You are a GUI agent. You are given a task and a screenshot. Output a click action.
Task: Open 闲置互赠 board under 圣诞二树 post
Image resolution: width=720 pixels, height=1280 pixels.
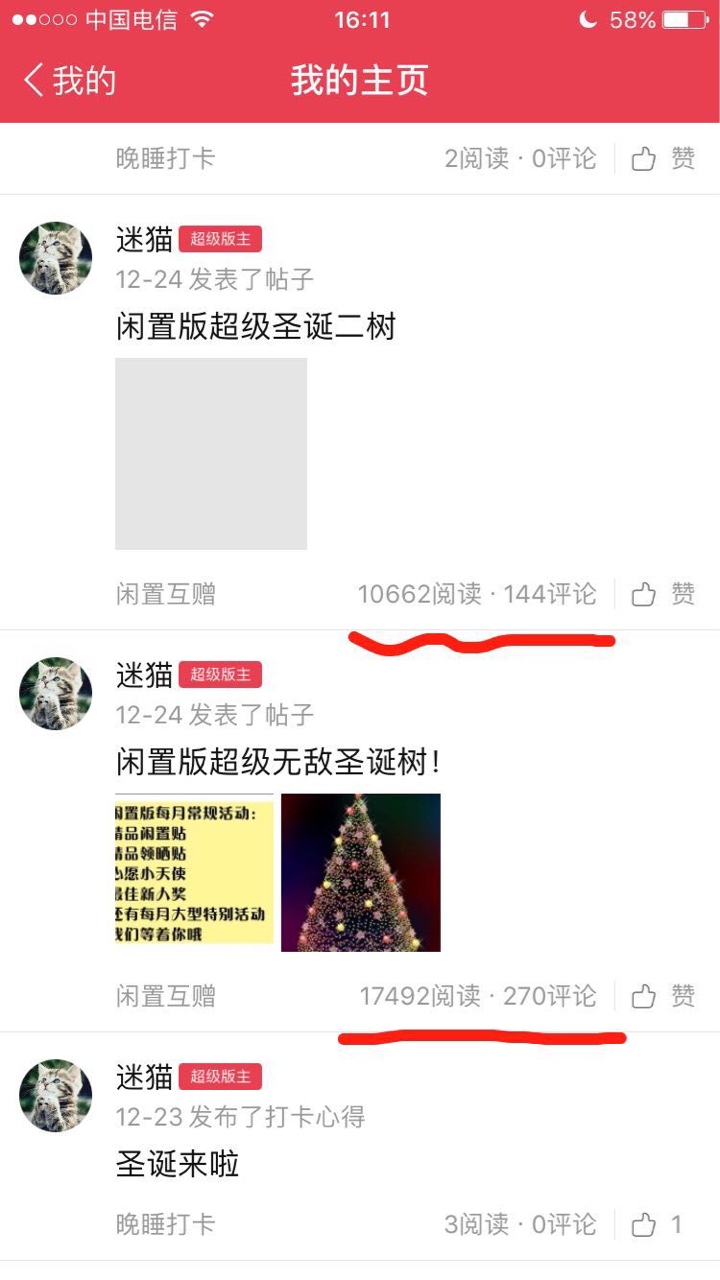(x=166, y=595)
